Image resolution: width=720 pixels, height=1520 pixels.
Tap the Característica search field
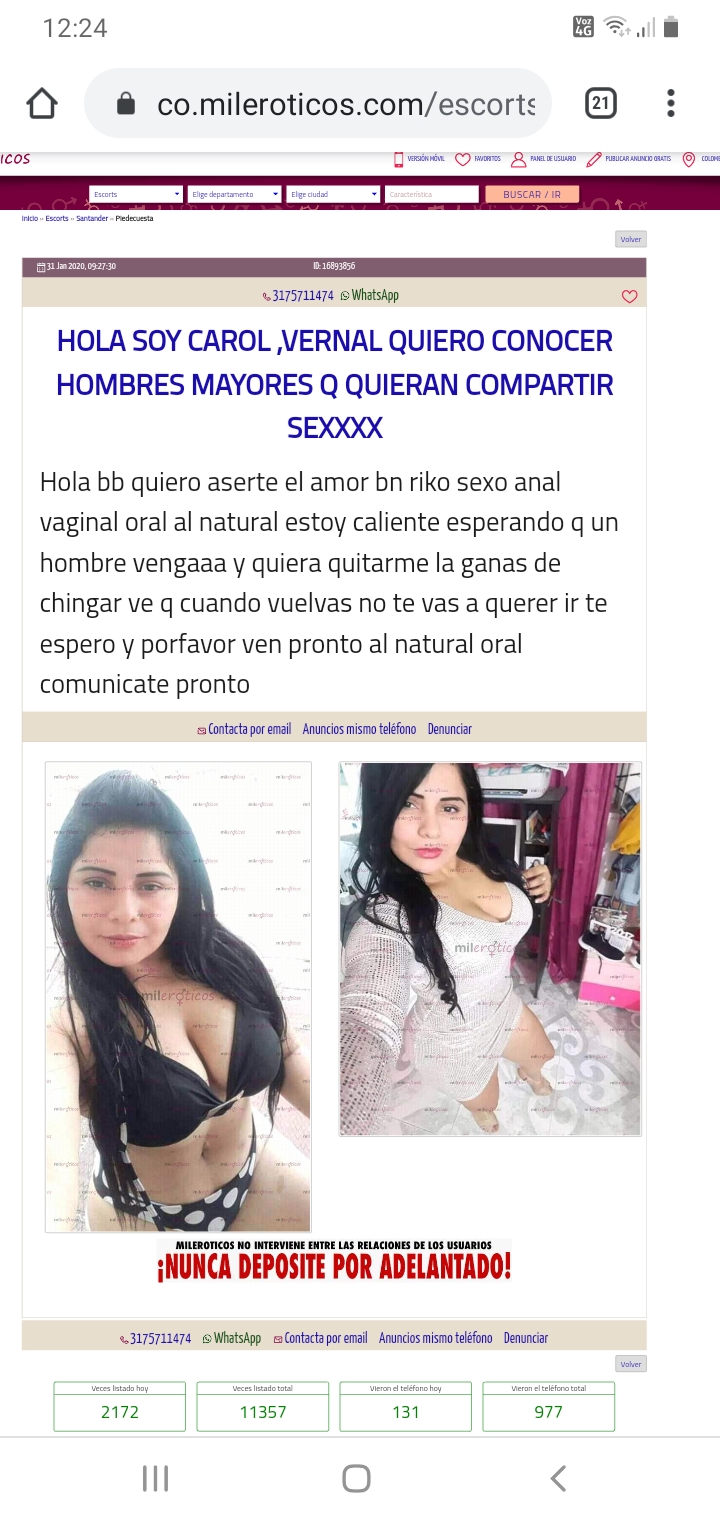point(431,194)
